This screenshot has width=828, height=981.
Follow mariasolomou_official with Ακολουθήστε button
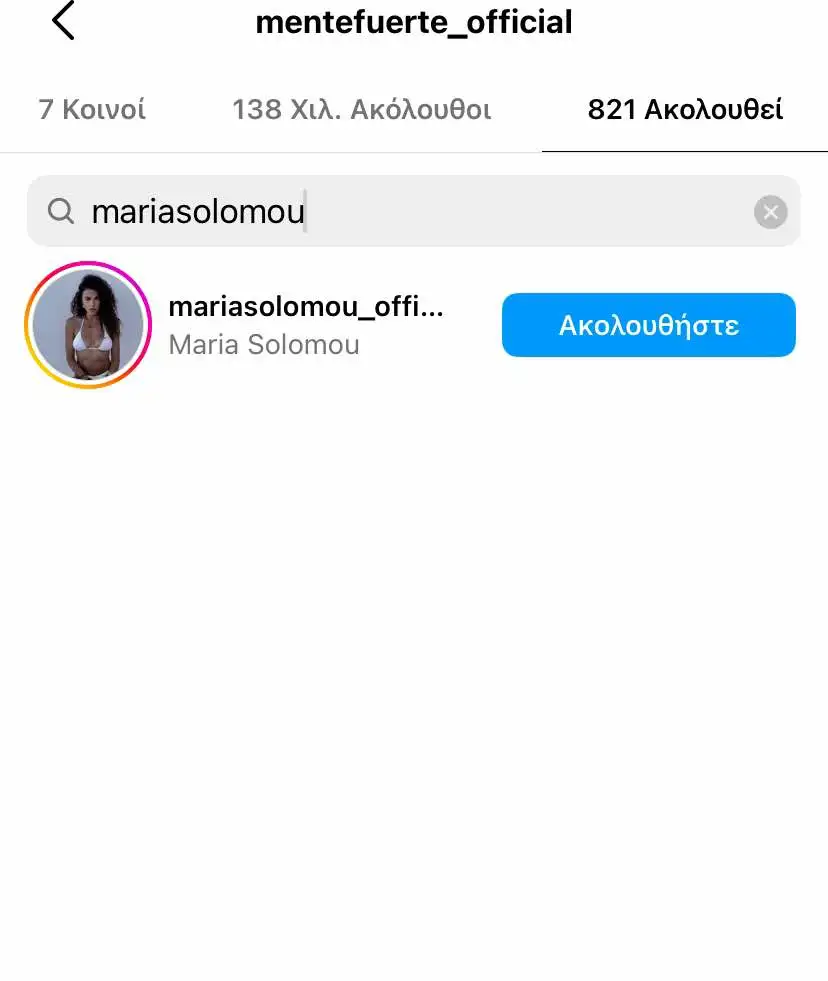tap(648, 325)
